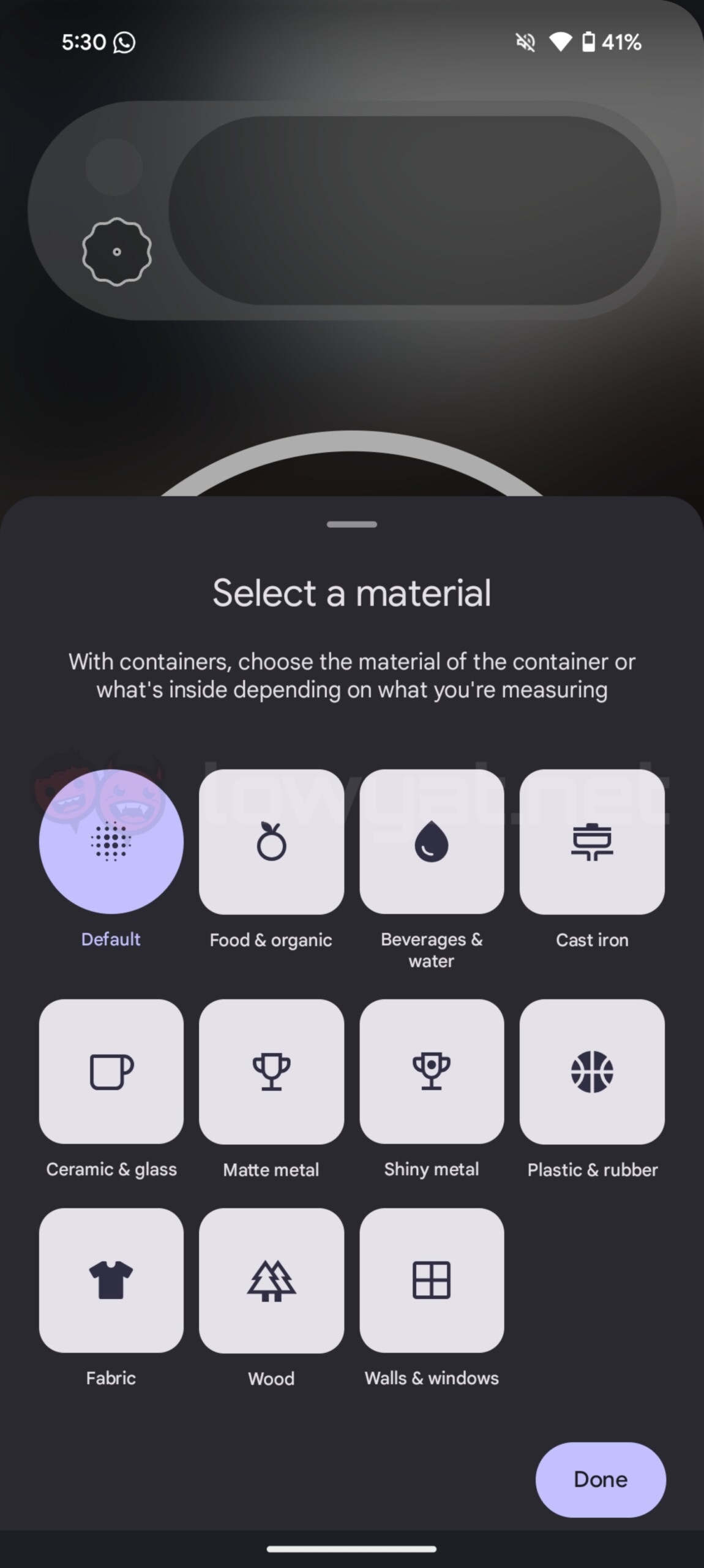Select the Fabric material tile
This screenshot has height=1568, width=704.
point(111,1280)
